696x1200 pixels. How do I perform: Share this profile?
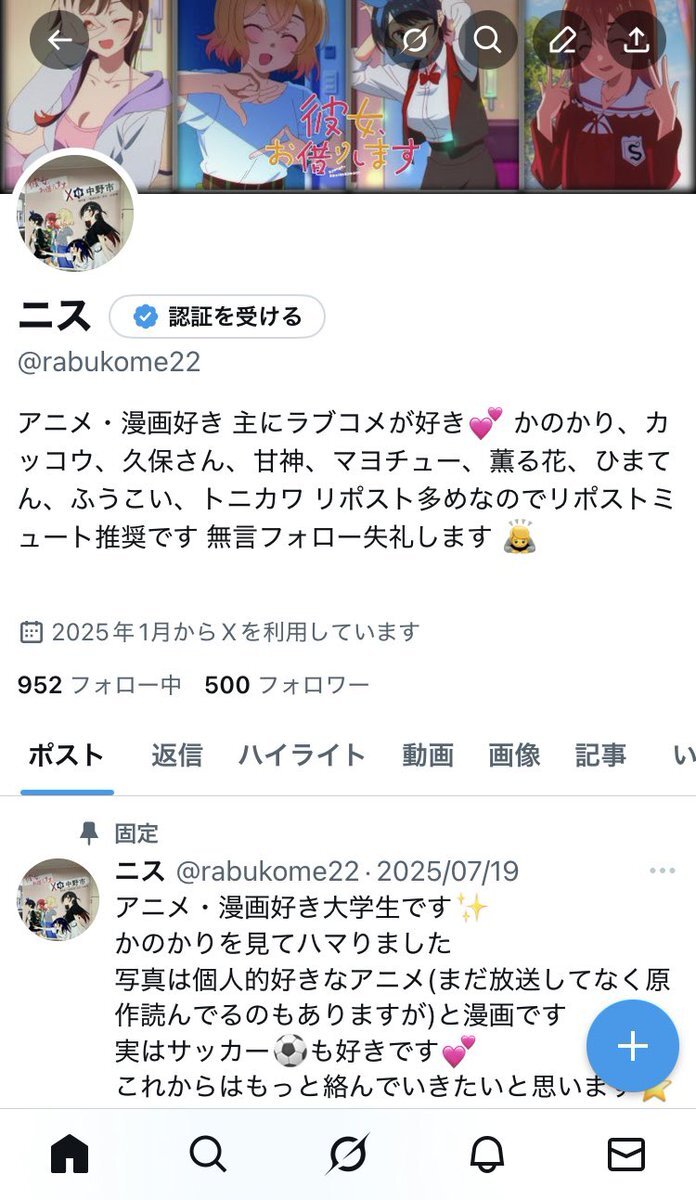[x=636, y=40]
